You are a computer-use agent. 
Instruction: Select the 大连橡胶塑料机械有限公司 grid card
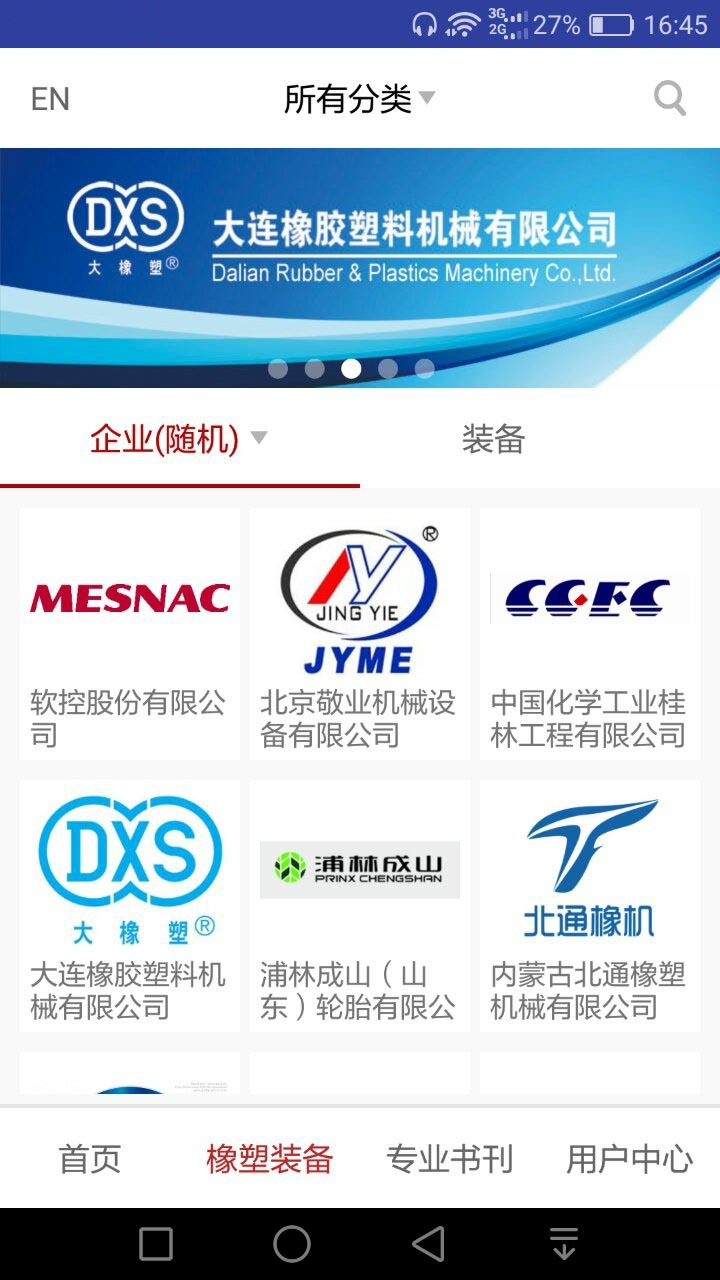[x=130, y=905]
